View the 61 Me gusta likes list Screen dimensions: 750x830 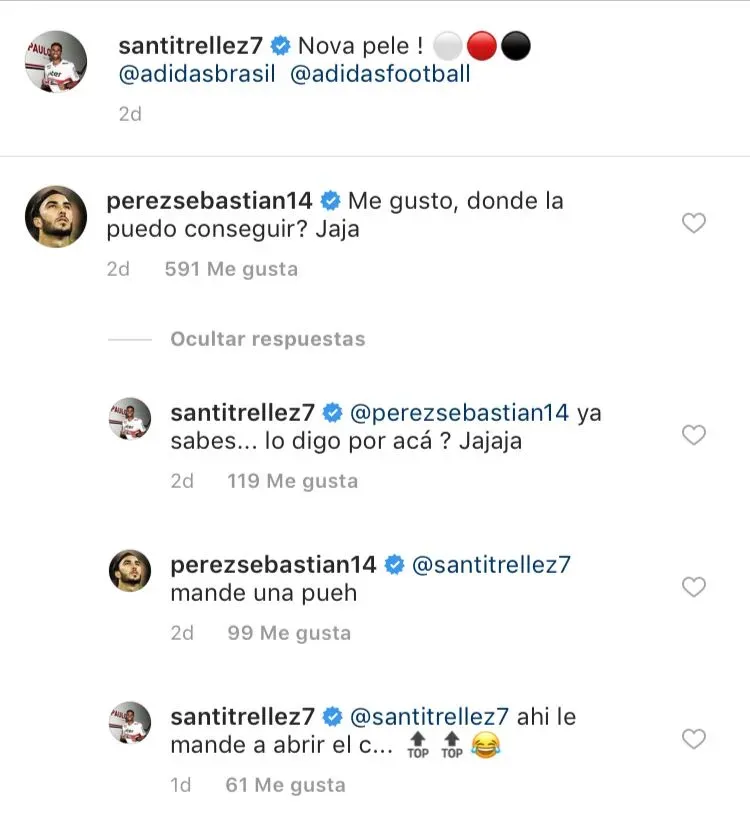click(x=285, y=785)
